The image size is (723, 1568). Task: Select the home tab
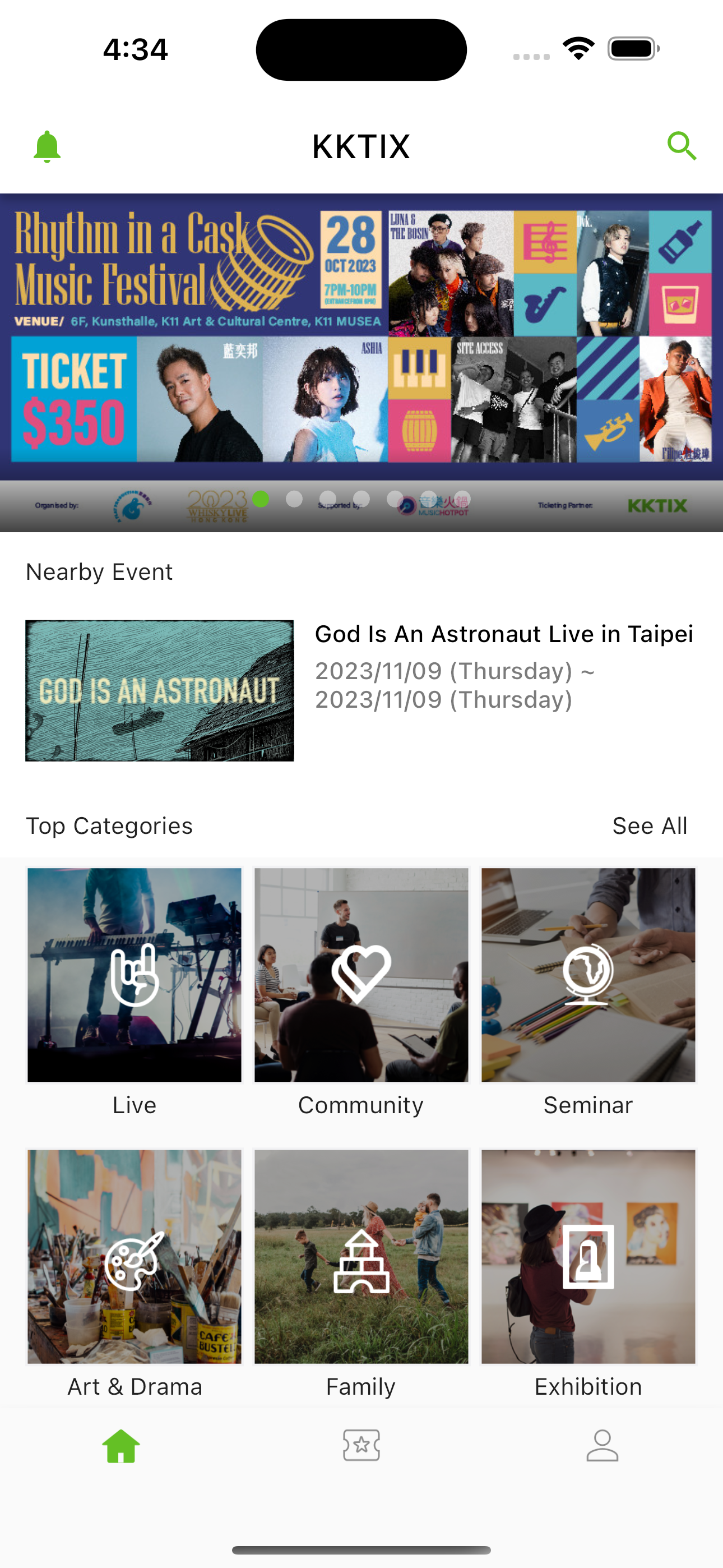click(121, 1446)
